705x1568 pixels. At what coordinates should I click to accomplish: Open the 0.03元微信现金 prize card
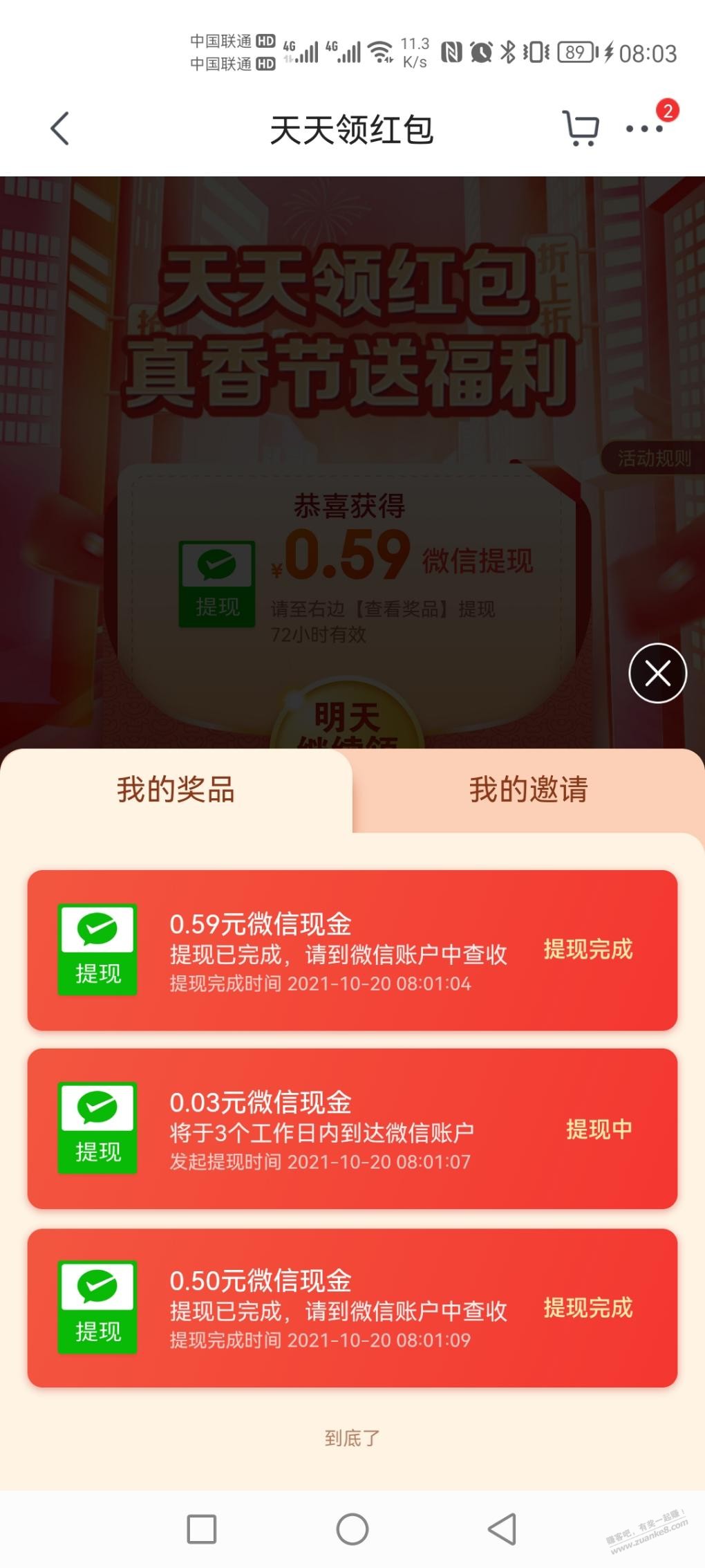pyautogui.click(x=352, y=1128)
